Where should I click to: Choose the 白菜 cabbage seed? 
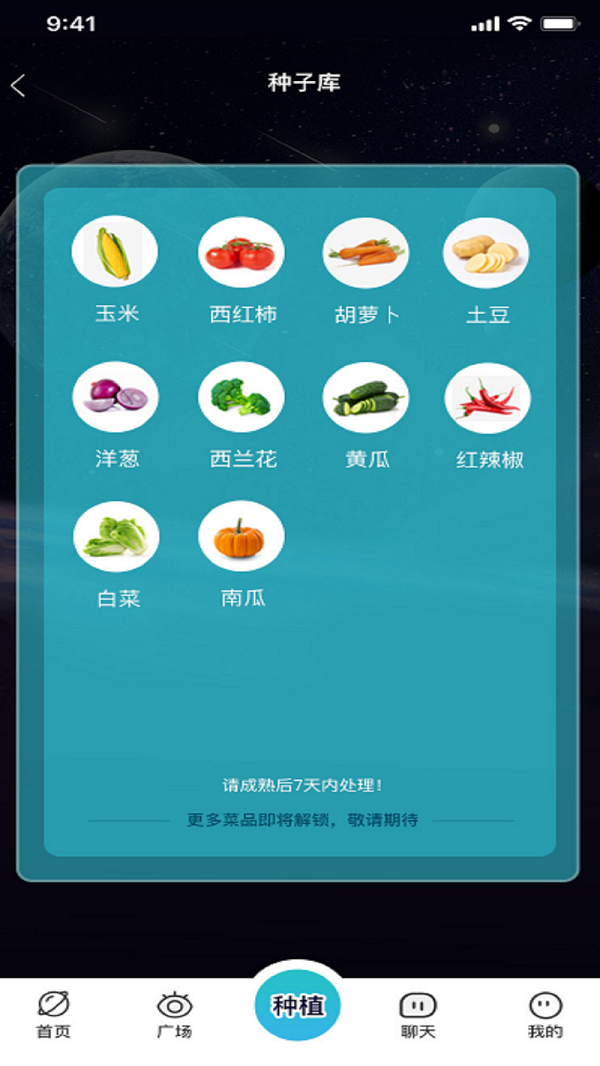point(117,537)
